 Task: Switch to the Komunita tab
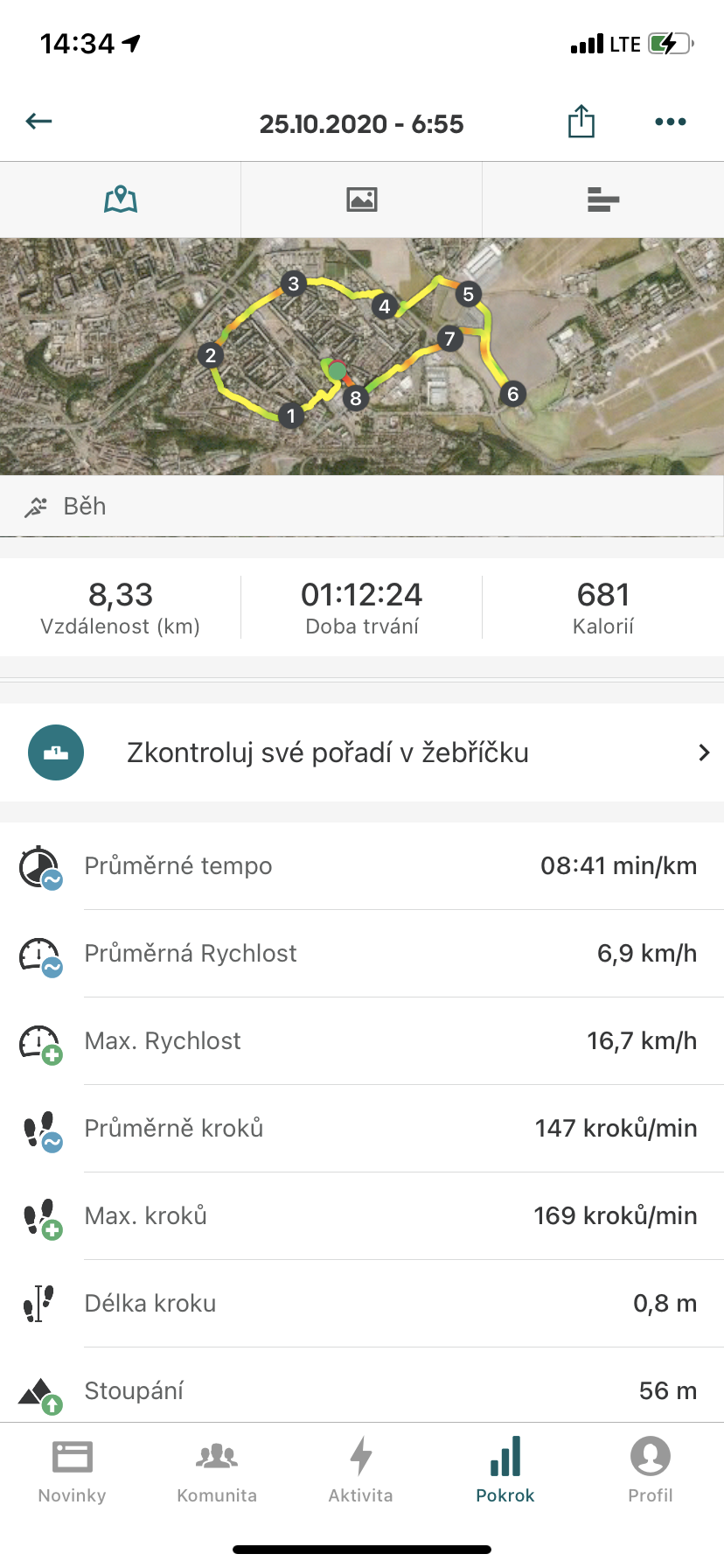point(217,1471)
